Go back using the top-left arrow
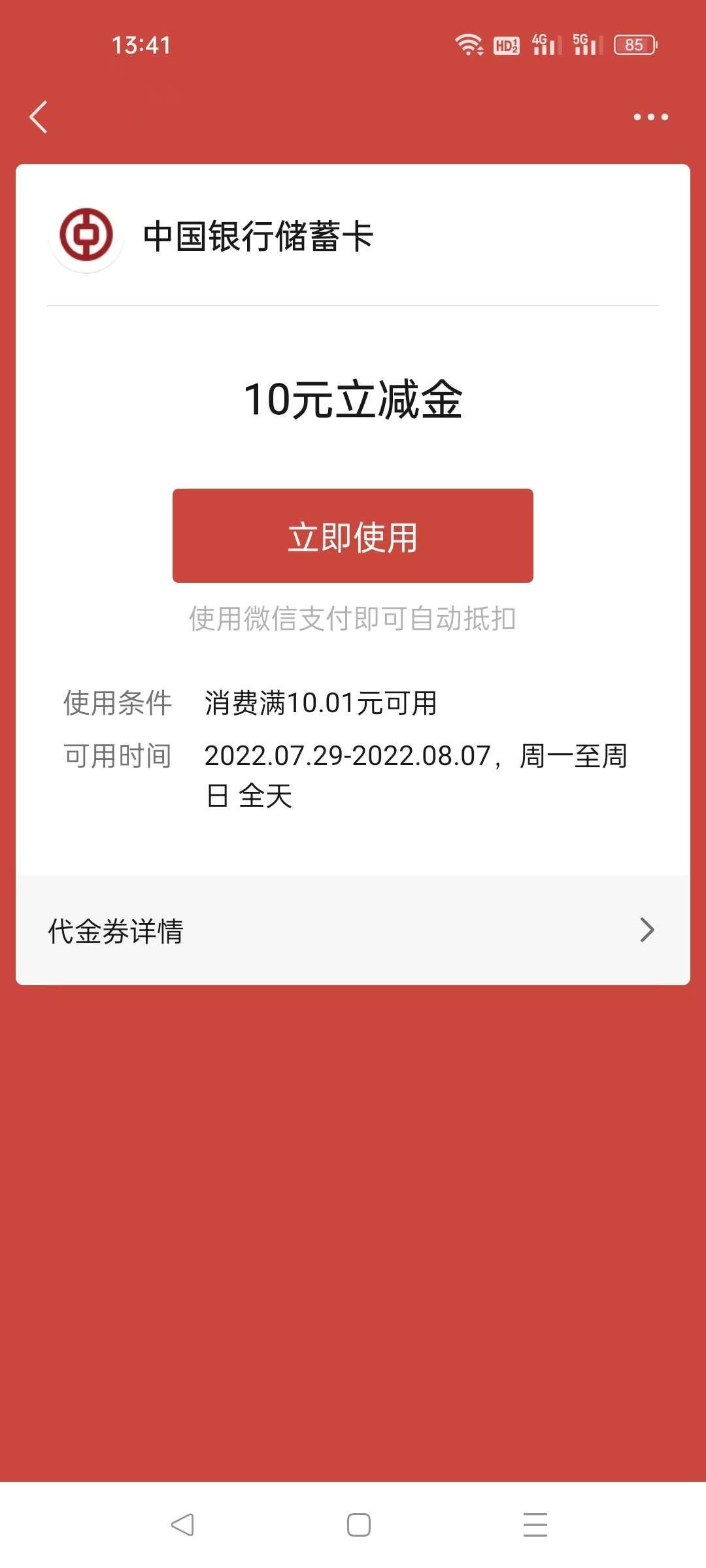Image resolution: width=706 pixels, height=1568 pixels. coord(39,117)
